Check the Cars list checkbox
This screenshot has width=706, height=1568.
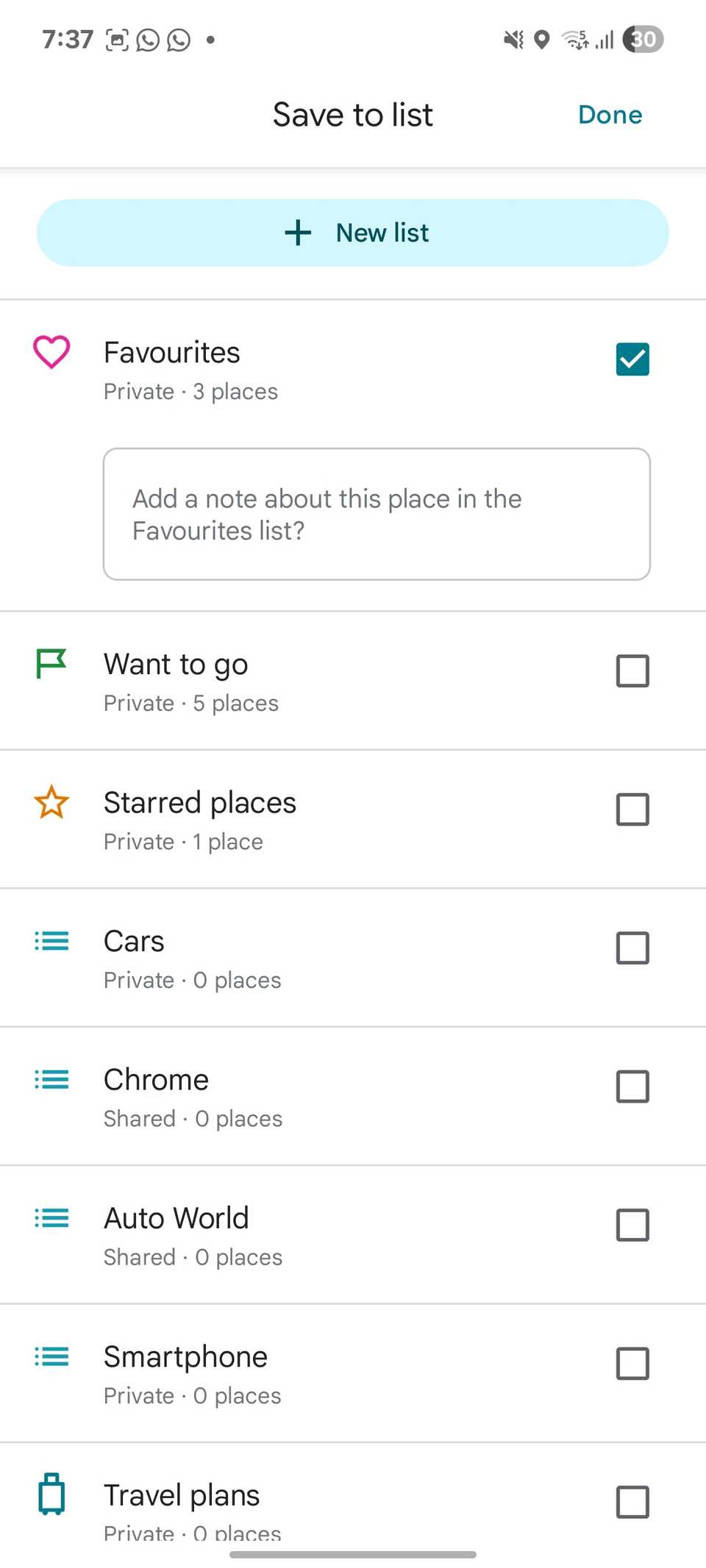631,948
